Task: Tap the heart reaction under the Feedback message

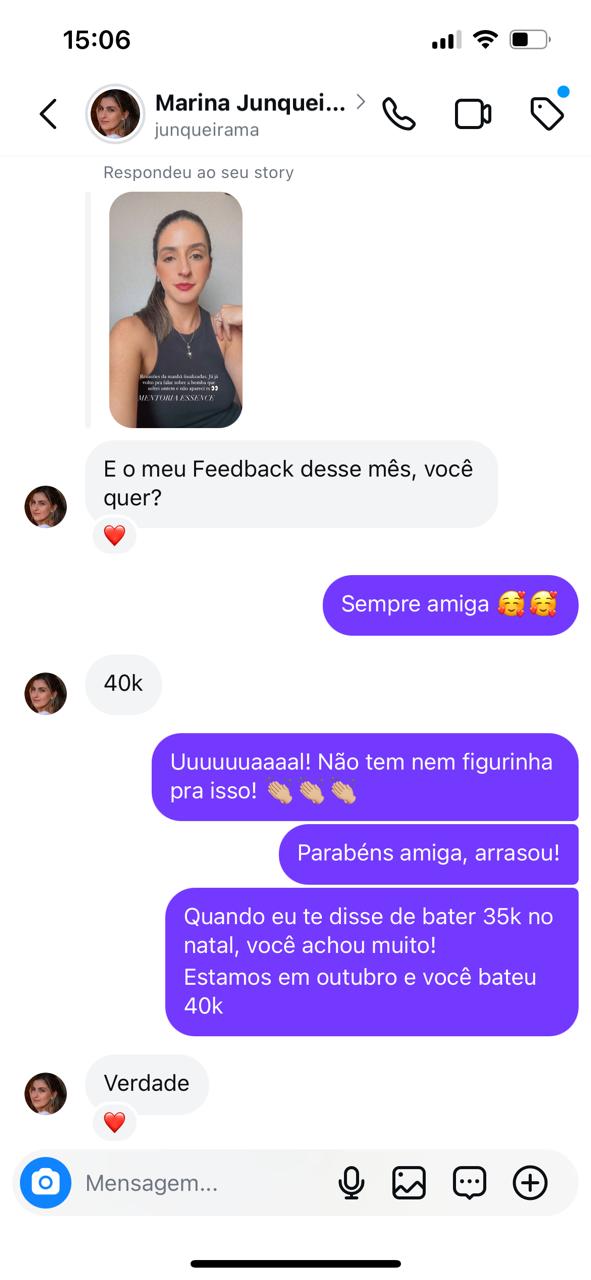Action: pyautogui.click(x=115, y=535)
